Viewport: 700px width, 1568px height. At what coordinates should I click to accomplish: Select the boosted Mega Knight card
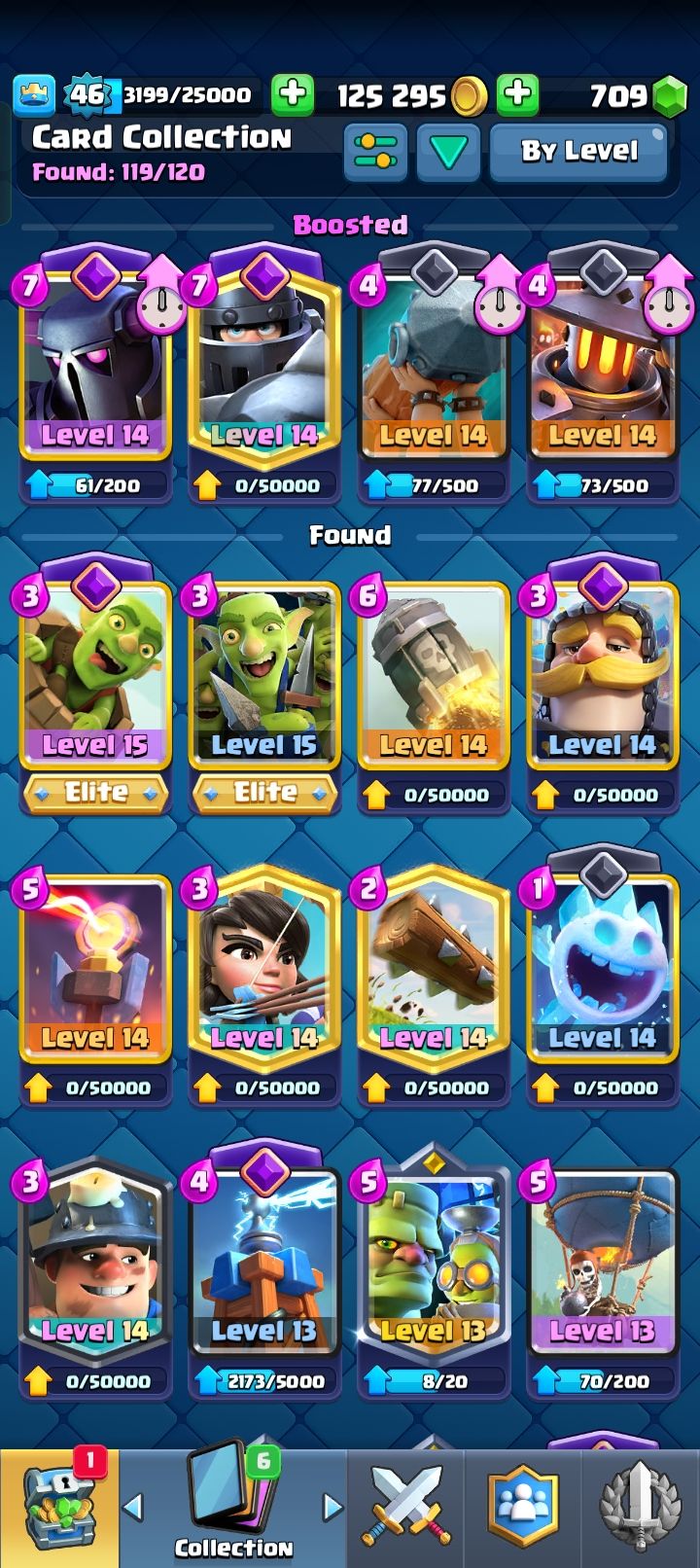(x=264, y=370)
